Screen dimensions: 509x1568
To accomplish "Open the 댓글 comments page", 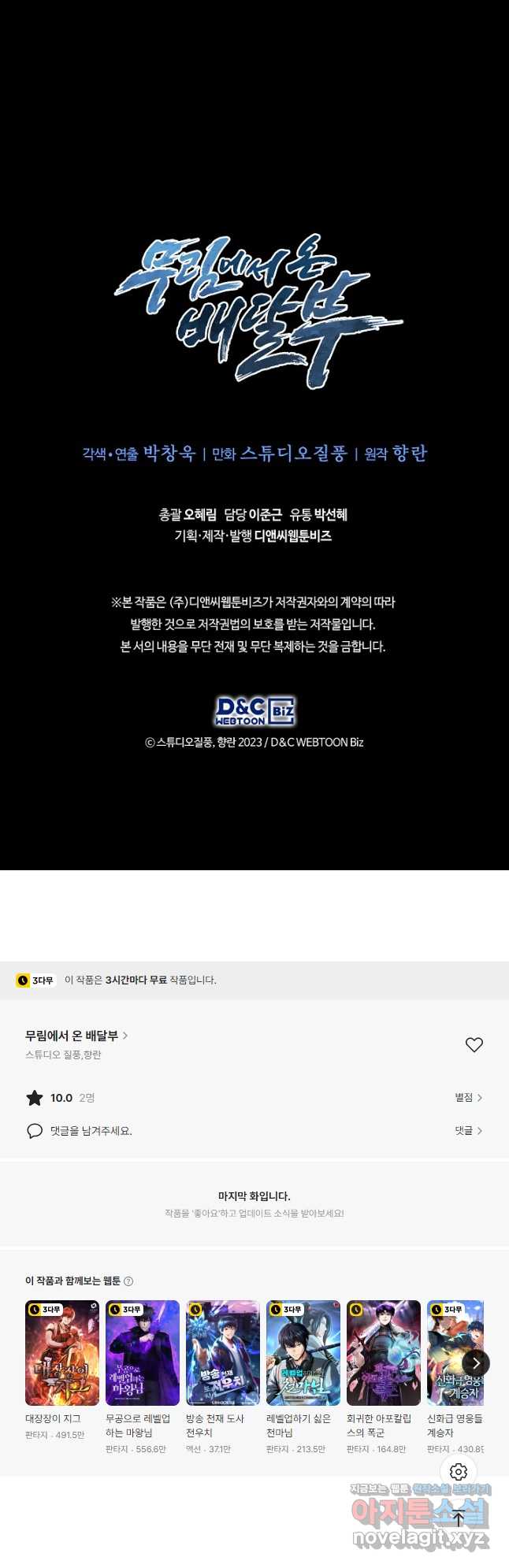I will coord(468,1130).
